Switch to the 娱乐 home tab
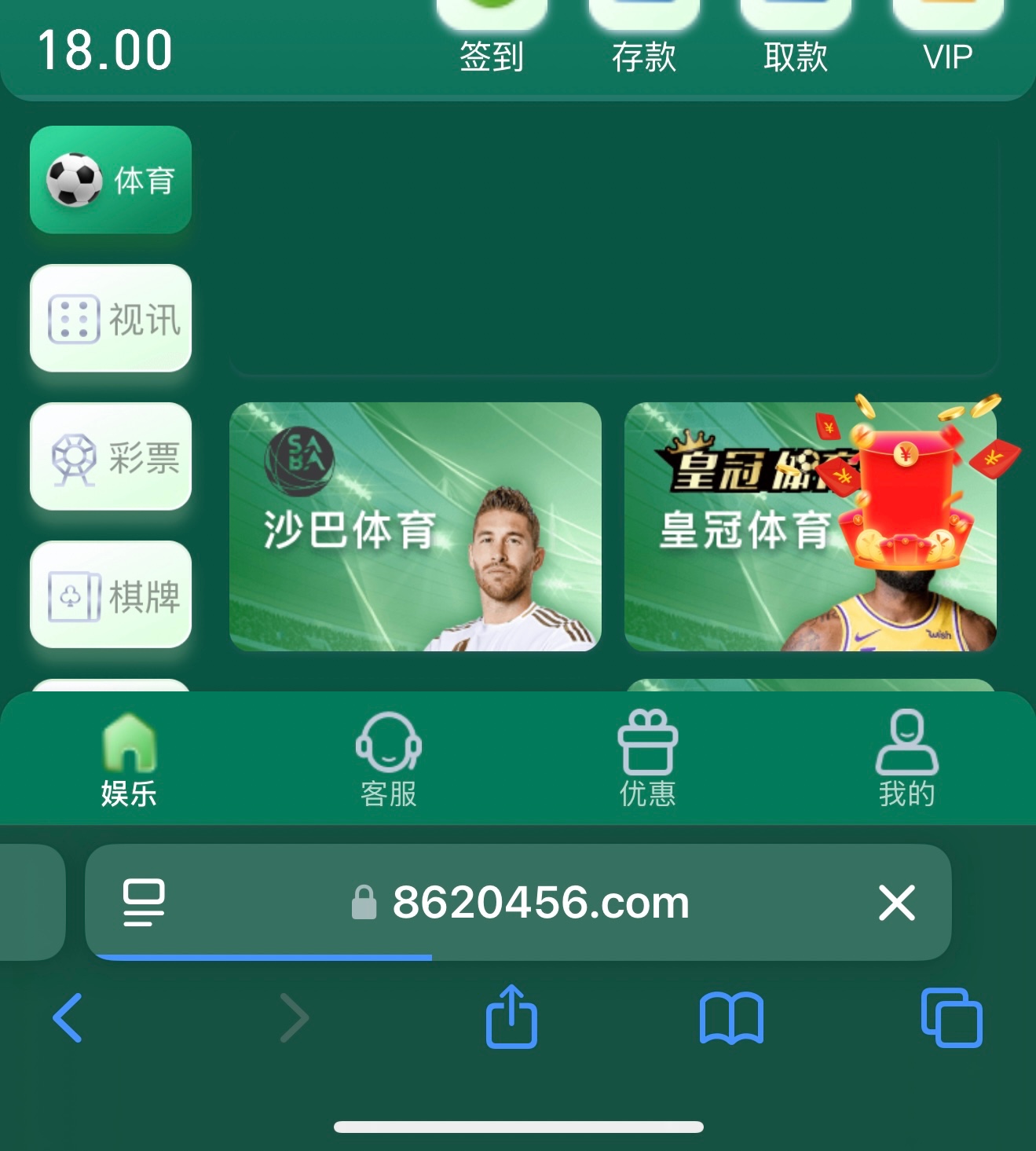 129,759
